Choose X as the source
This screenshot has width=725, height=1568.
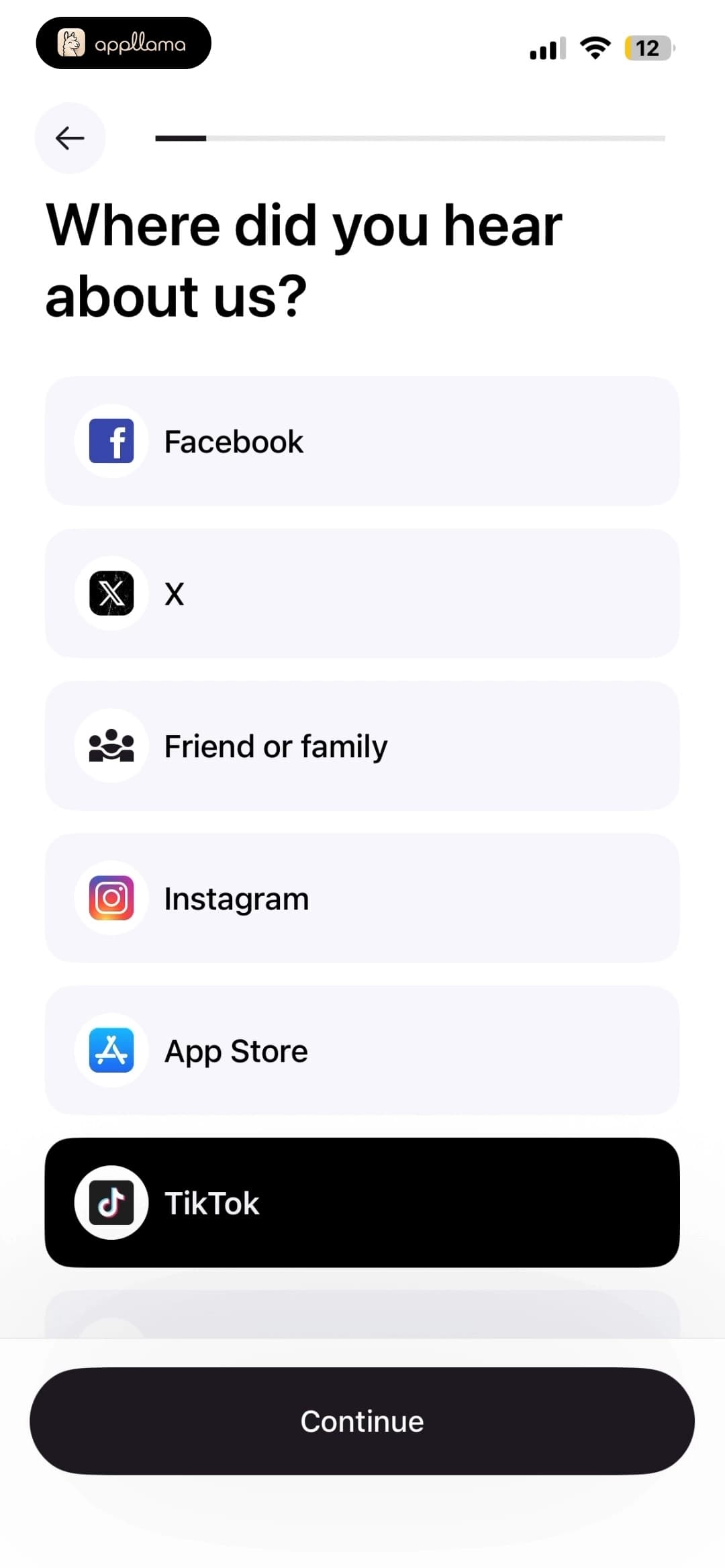click(362, 593)
